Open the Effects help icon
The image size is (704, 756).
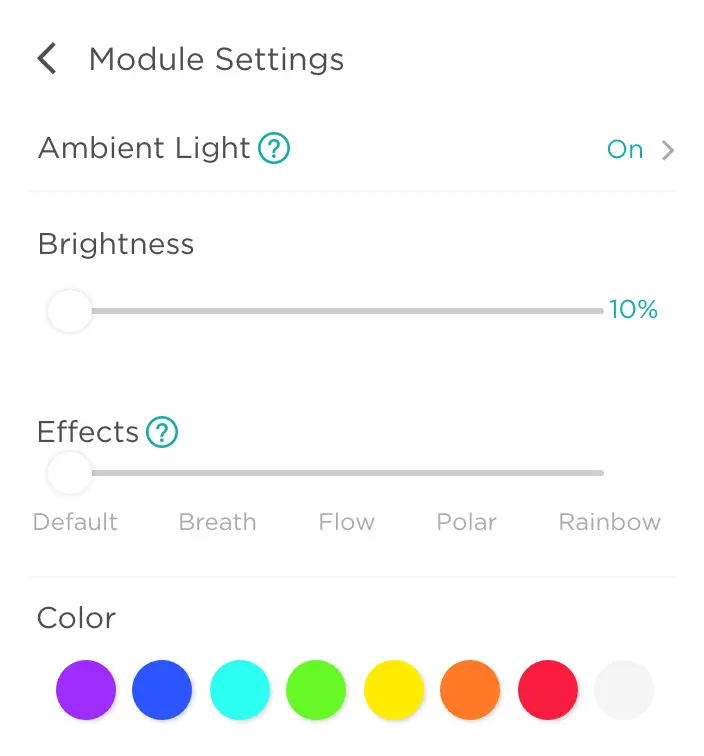162,433
